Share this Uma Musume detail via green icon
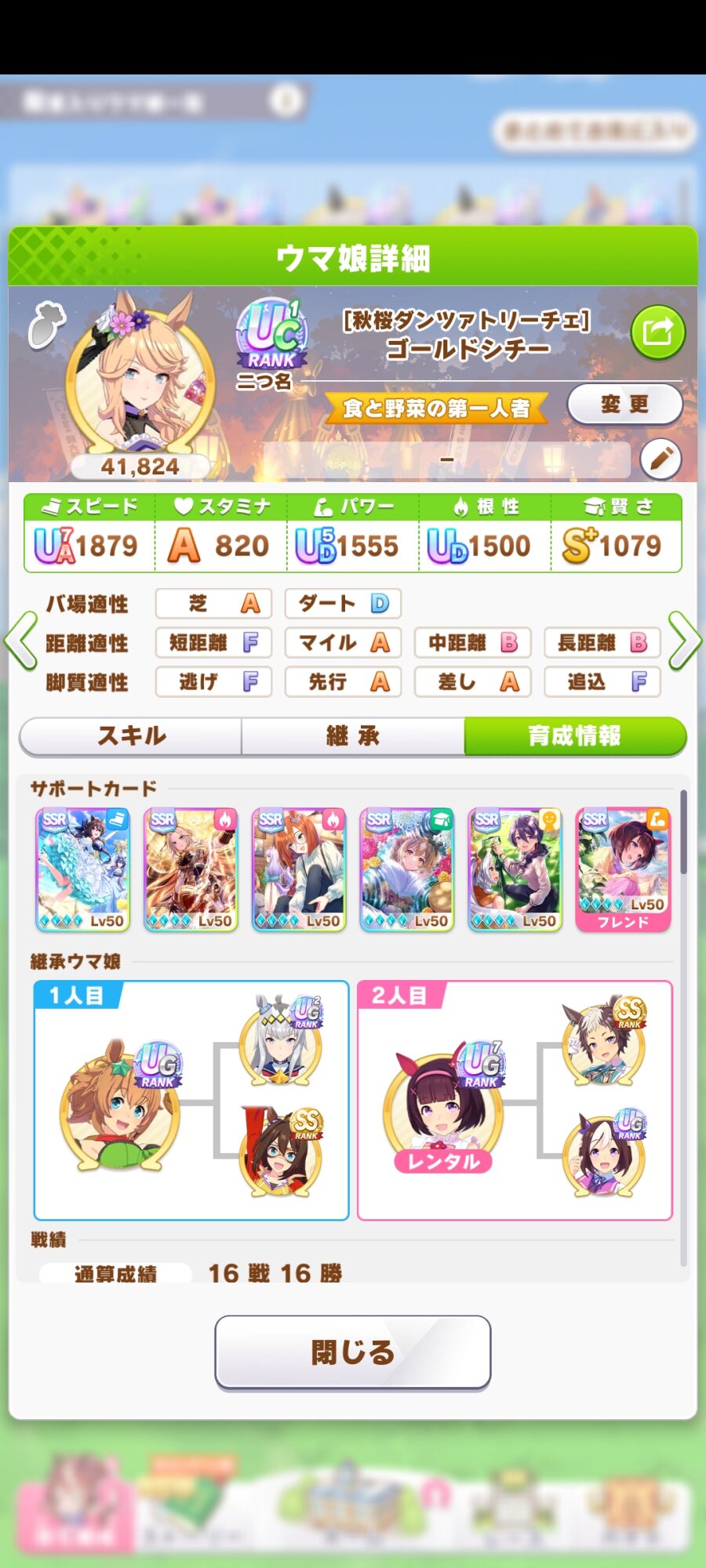Screen dimensions: 706x1568 point(657,332)
